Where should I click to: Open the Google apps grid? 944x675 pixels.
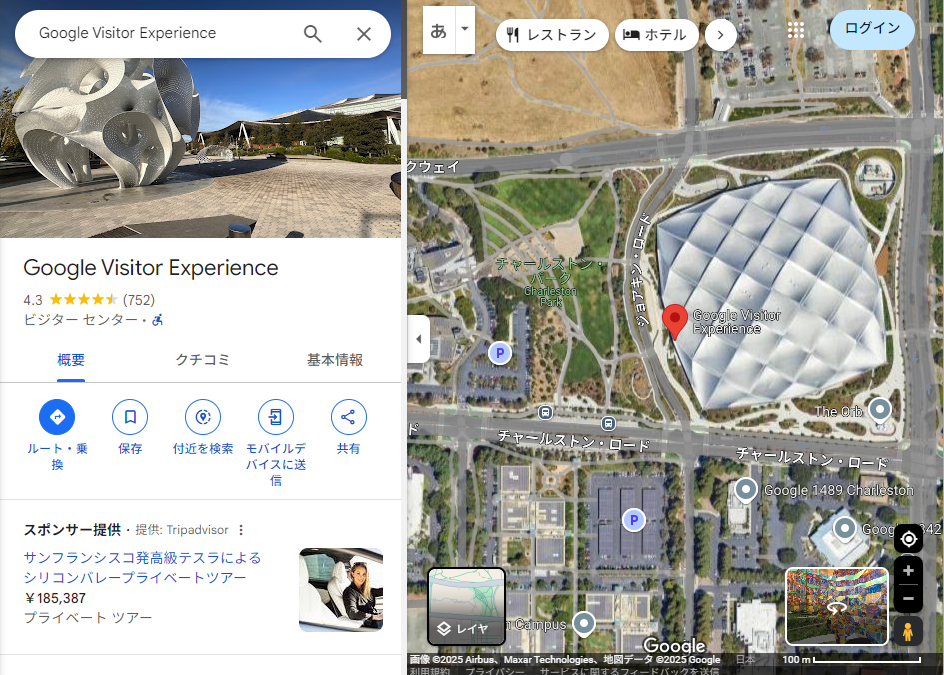796,30
